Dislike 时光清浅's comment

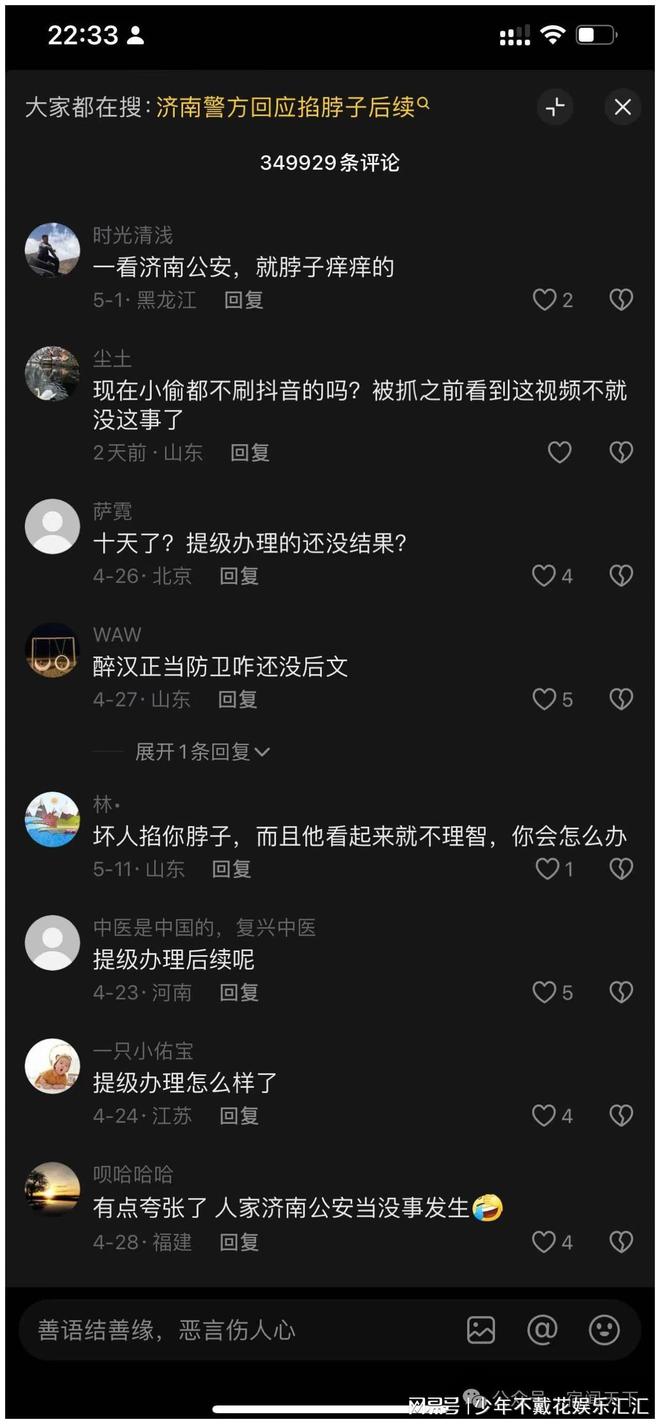(x=621, y=300)
